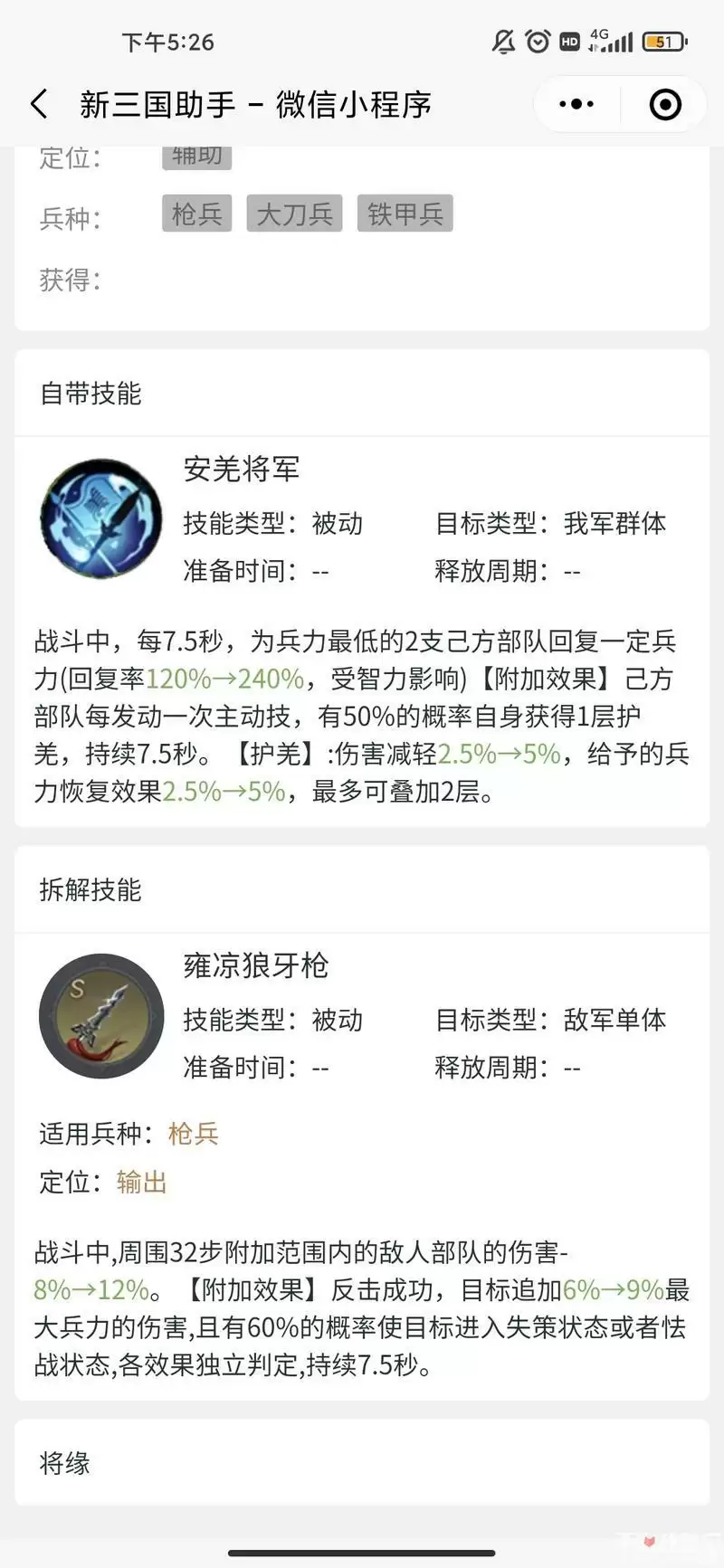Screen dimensions: 724x1568
Task: Go back from the 新三国助手 mini program
Action: tap(39, 104)
